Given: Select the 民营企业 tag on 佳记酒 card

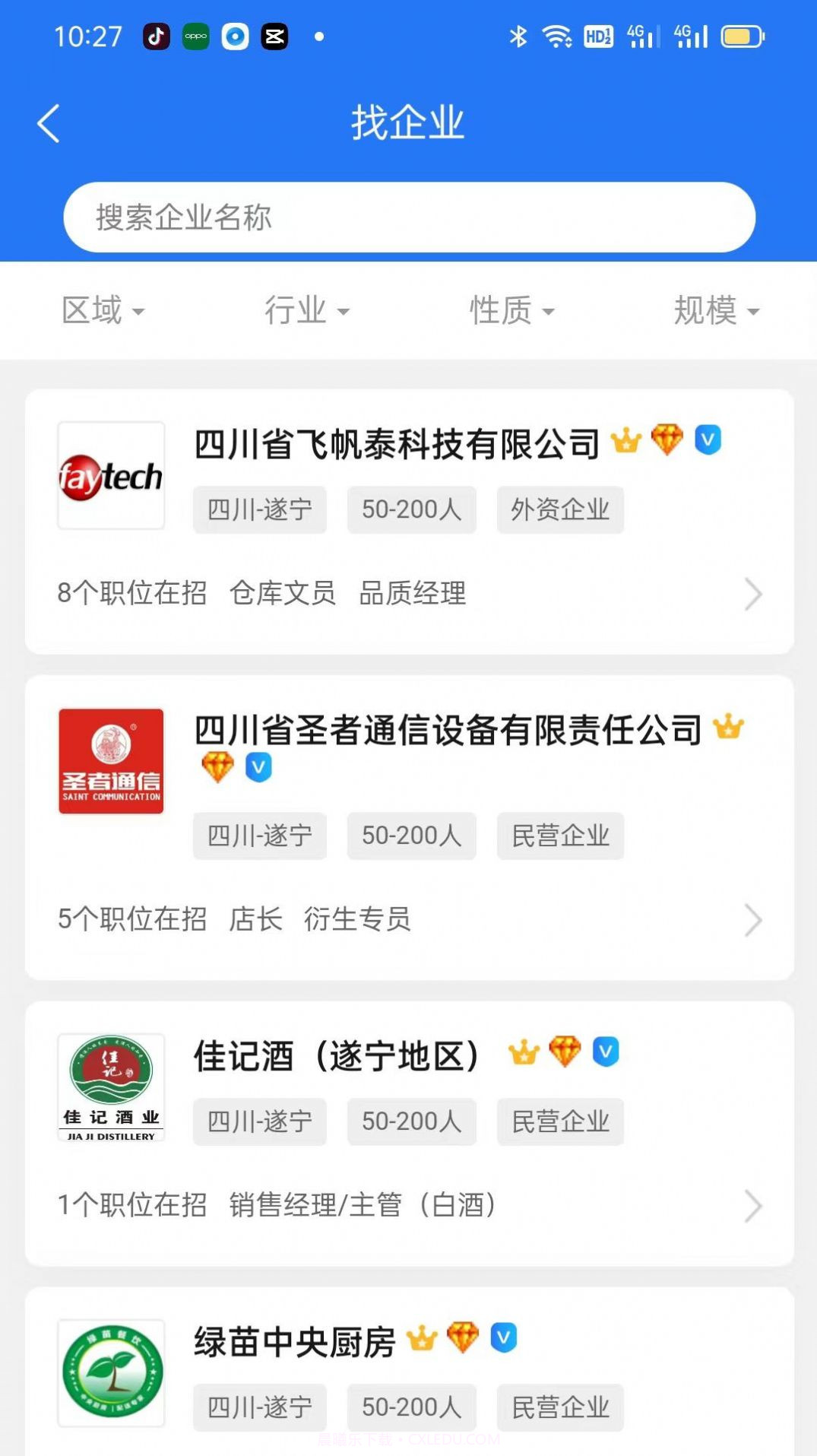Looking at the screenshot, I should click(x=560, y=1121).
